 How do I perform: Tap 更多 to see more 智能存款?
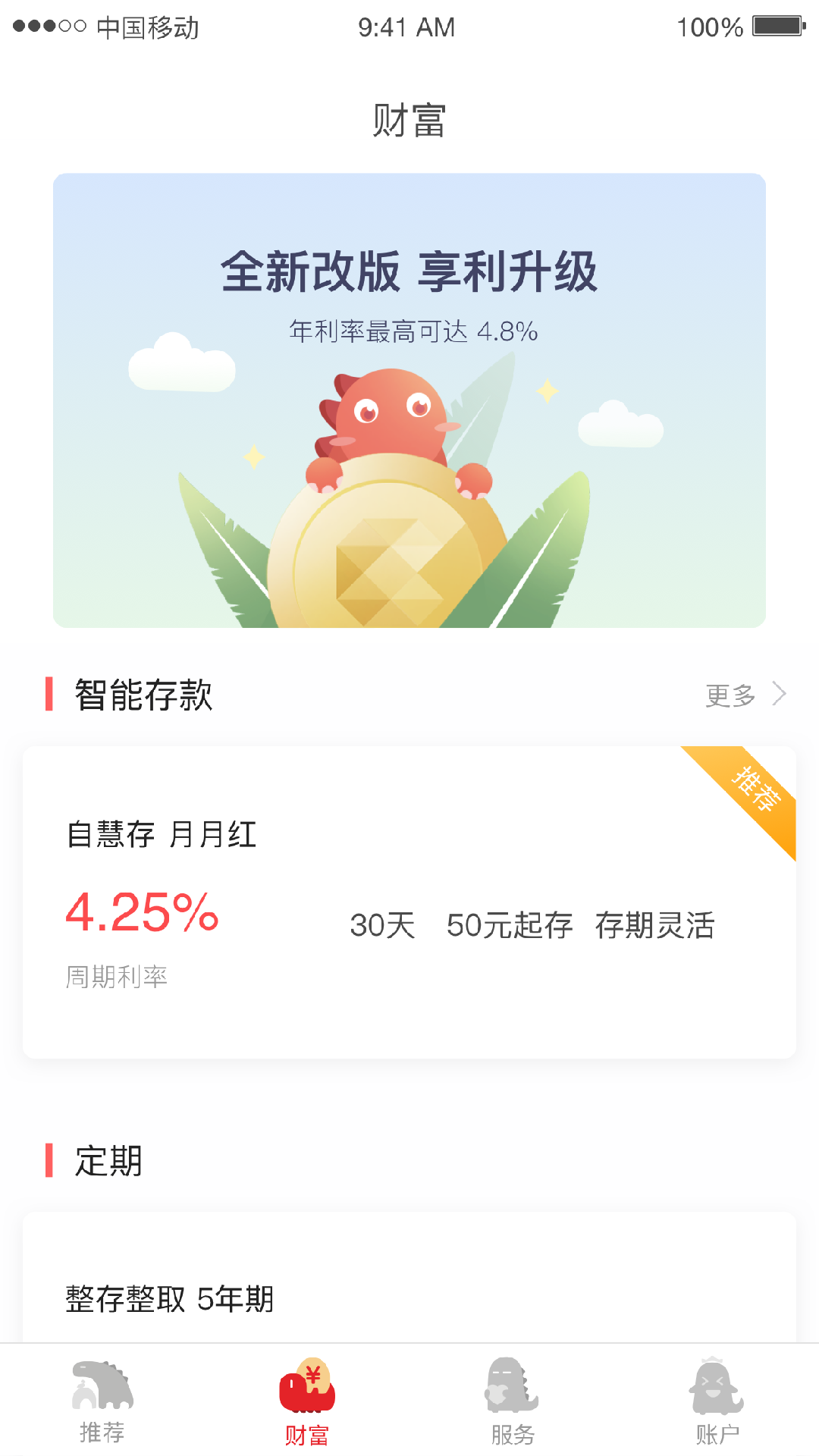point(745,695)
